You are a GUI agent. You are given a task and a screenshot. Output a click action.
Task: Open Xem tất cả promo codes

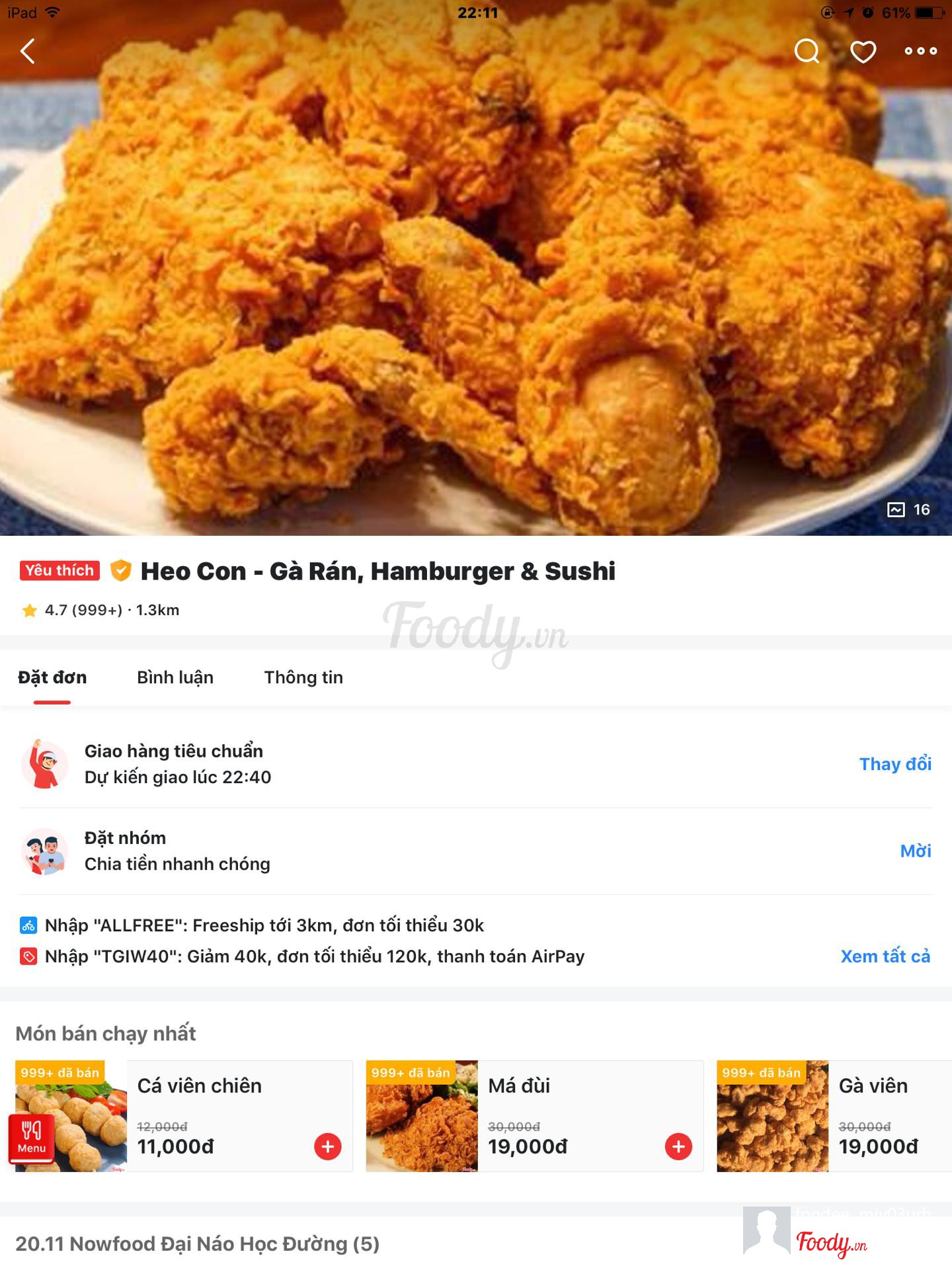click(x=885, y=956)
